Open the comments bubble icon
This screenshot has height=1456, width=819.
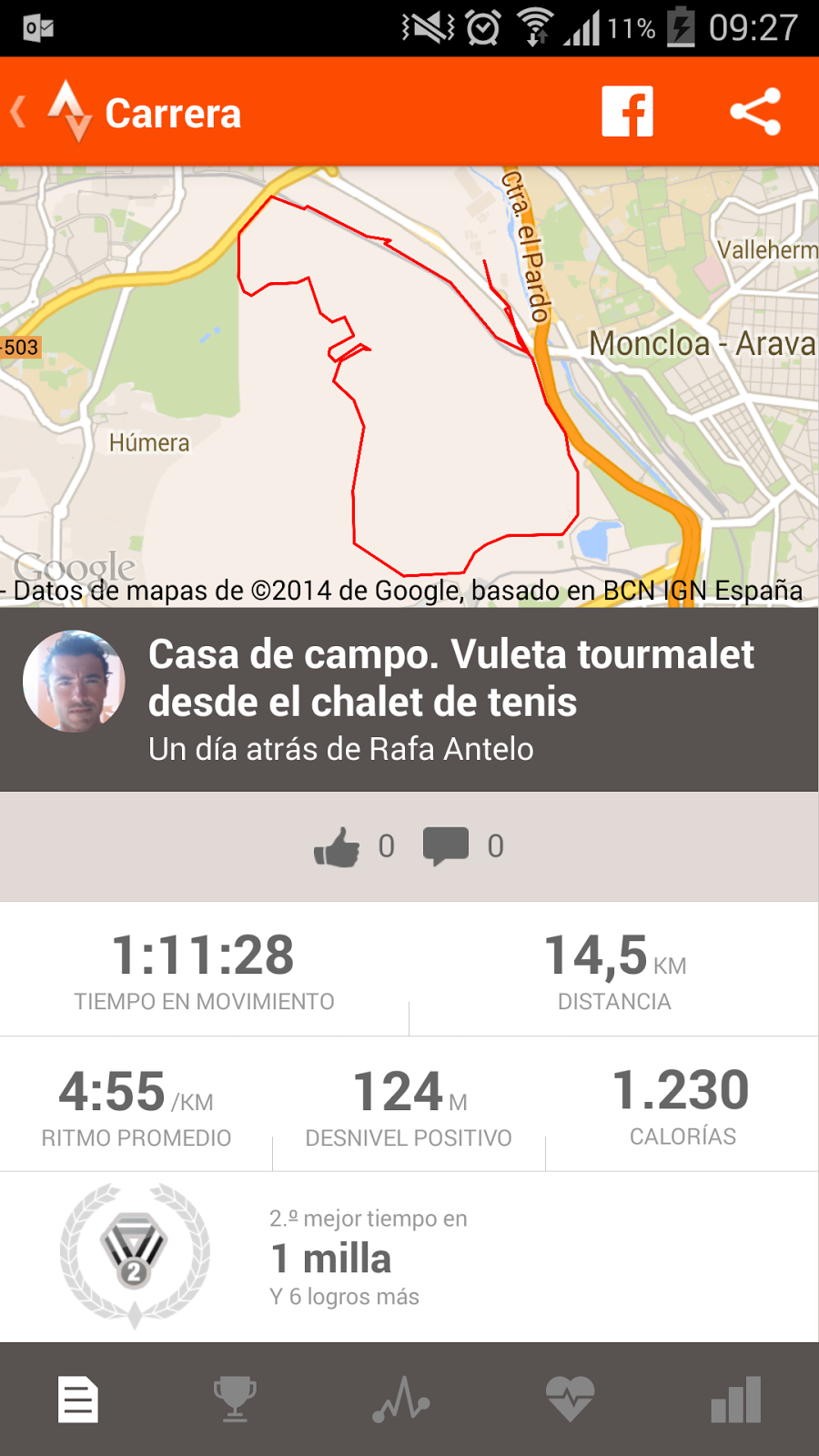(446, 846)
